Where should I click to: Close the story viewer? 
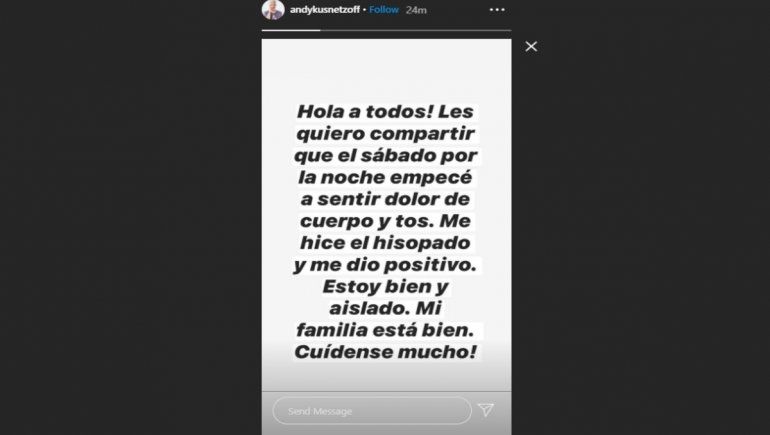531,46
